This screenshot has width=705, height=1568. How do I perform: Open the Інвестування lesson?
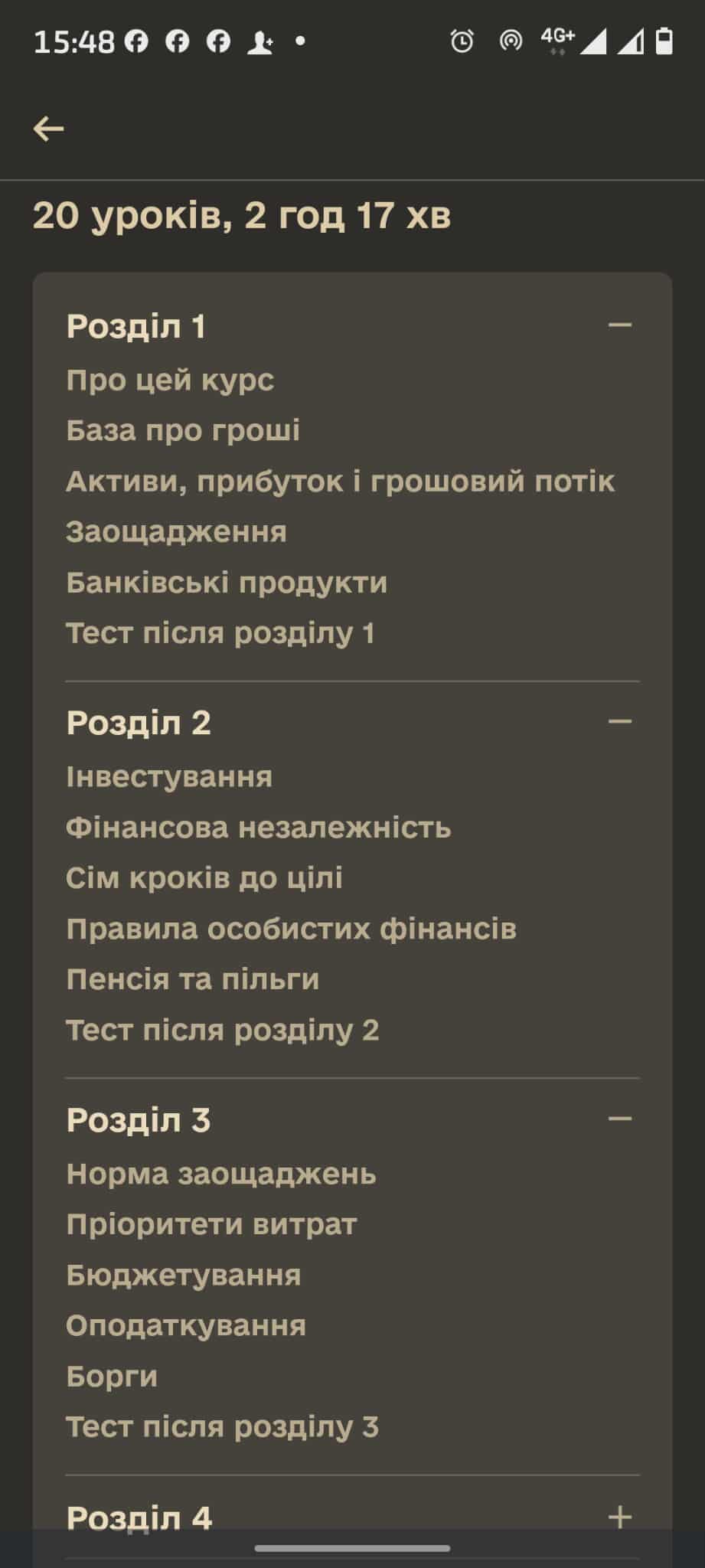169,776
